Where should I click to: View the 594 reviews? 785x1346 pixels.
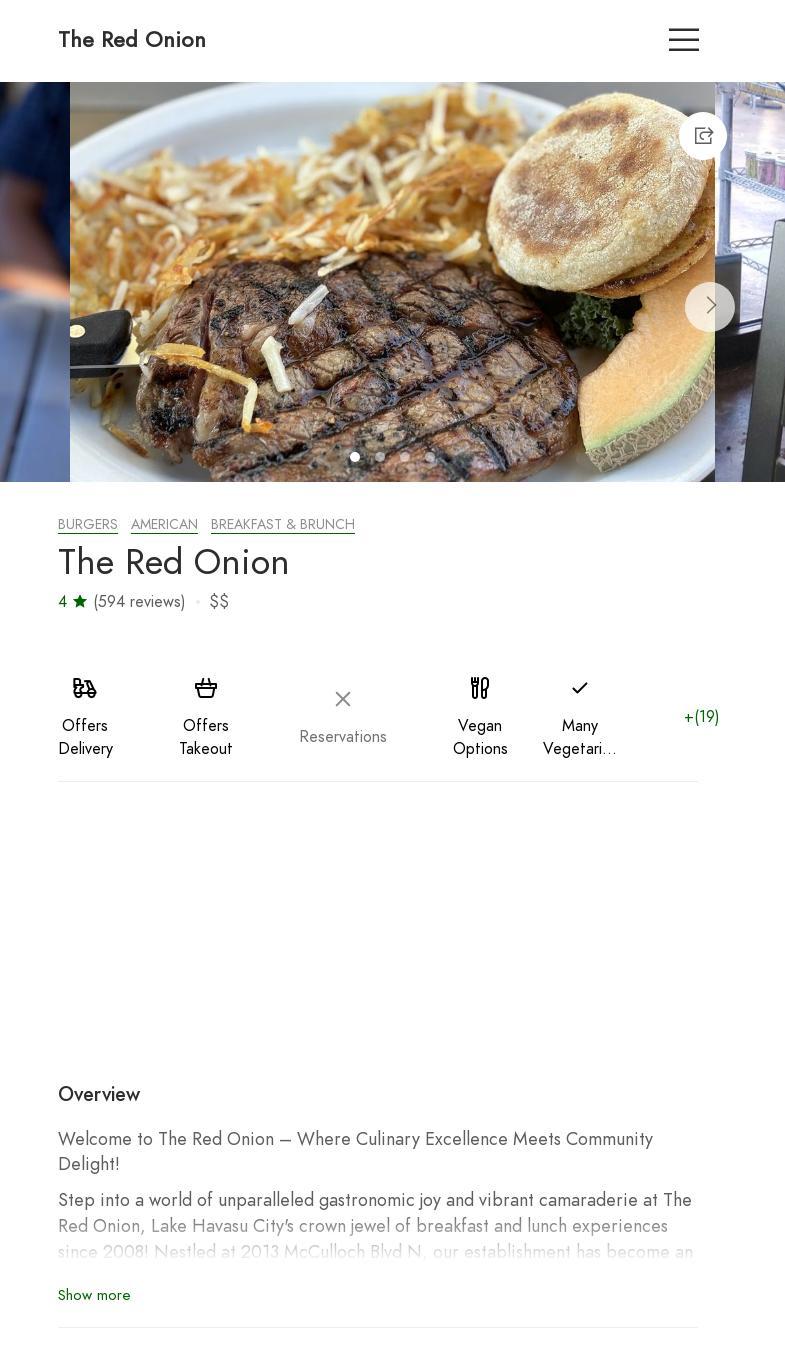[x=139, y=601]
